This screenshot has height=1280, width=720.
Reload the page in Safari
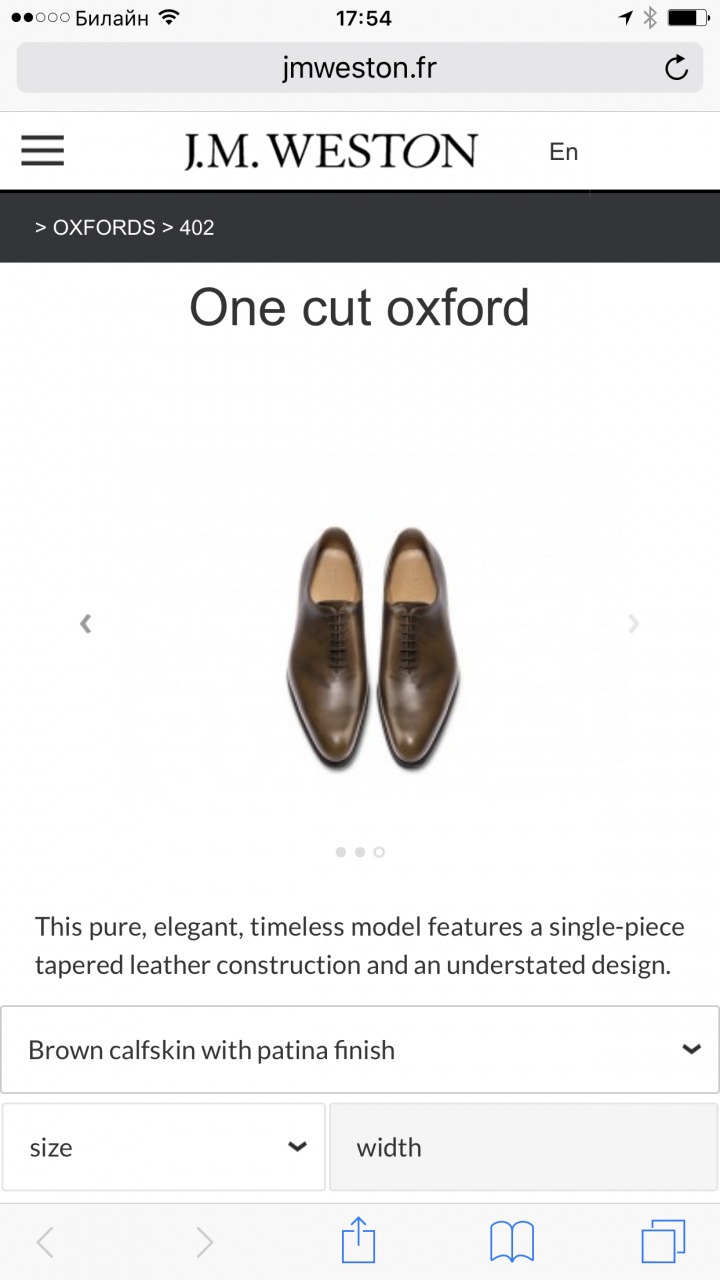[x=676, y=68]
